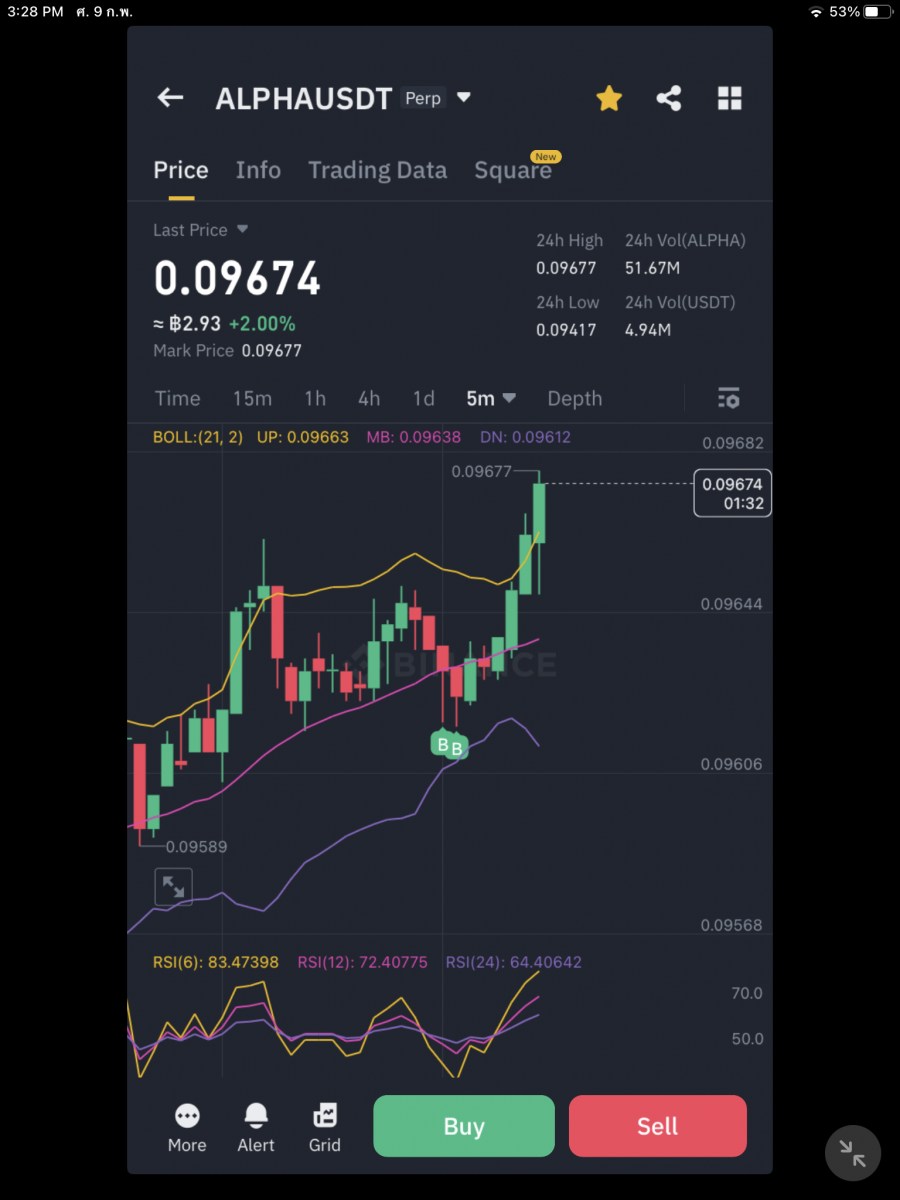This screenshot has height=1200, width=900.
Task: Remove ALPHAUSDT from favorites star
Action: click(609, 98)
